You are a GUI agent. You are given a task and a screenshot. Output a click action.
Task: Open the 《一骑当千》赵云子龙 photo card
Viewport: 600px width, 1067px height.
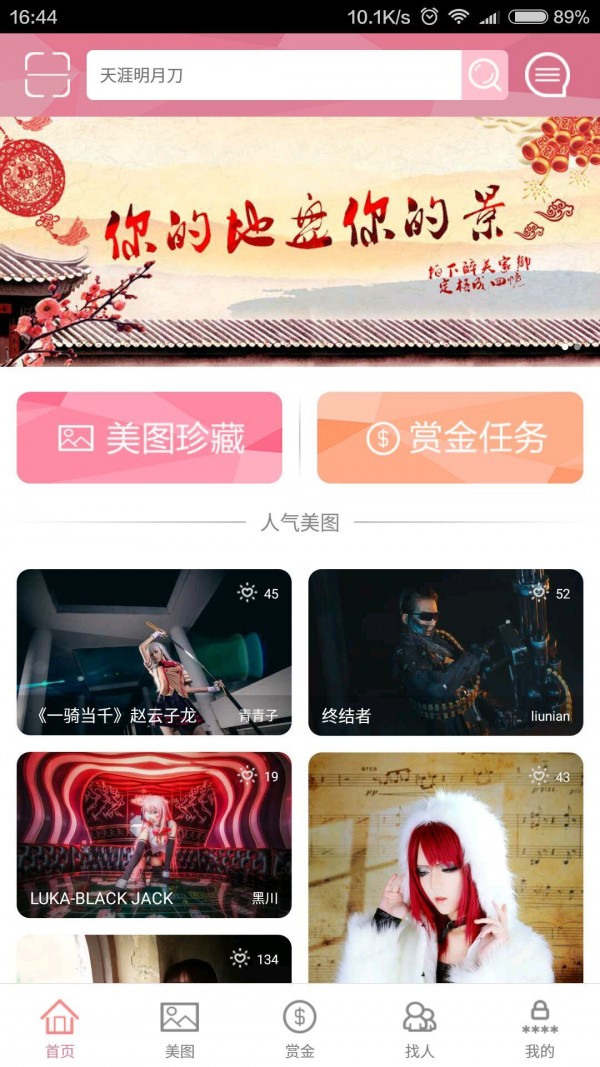coord(154,652)
